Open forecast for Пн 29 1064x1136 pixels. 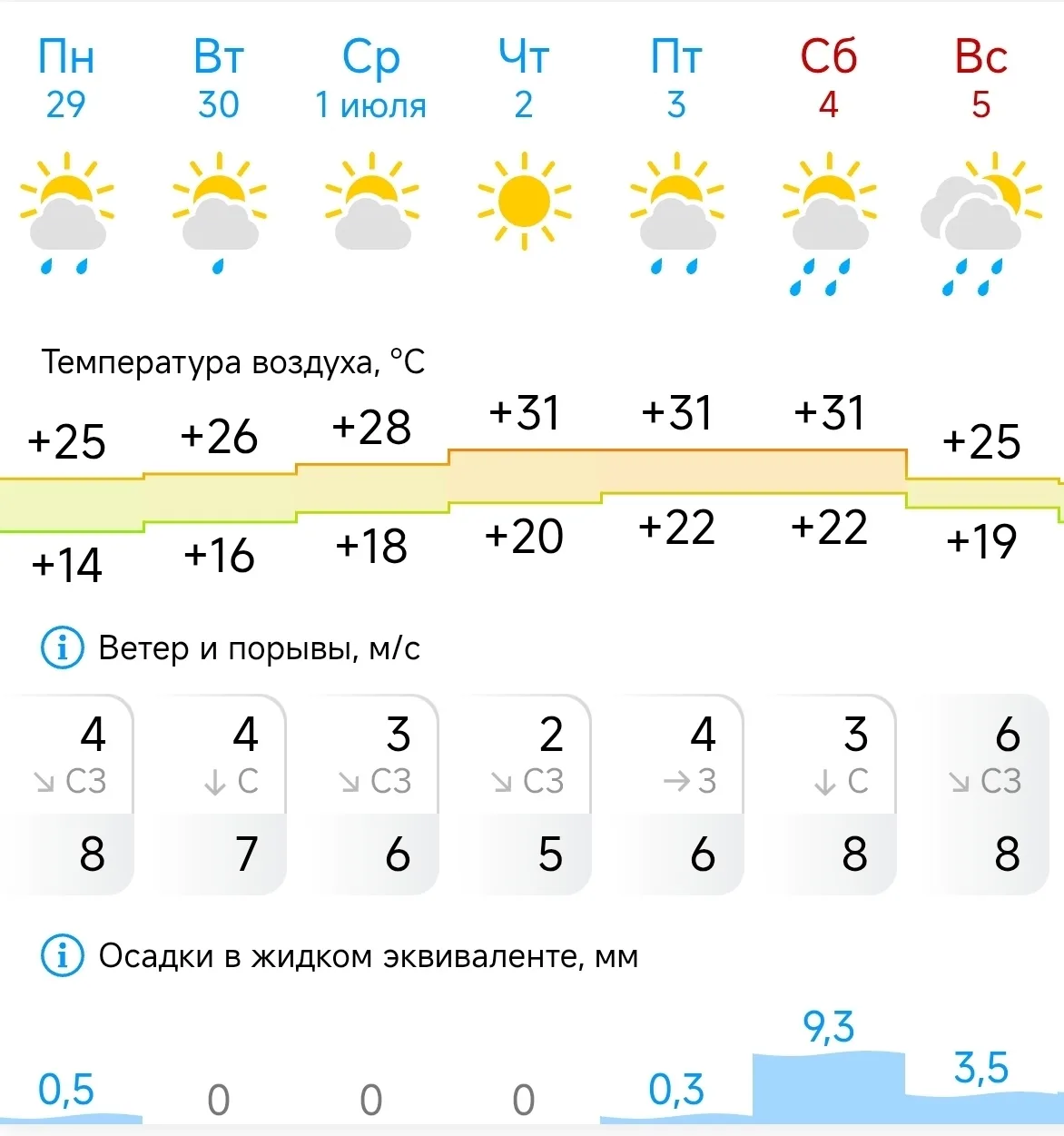66,80
